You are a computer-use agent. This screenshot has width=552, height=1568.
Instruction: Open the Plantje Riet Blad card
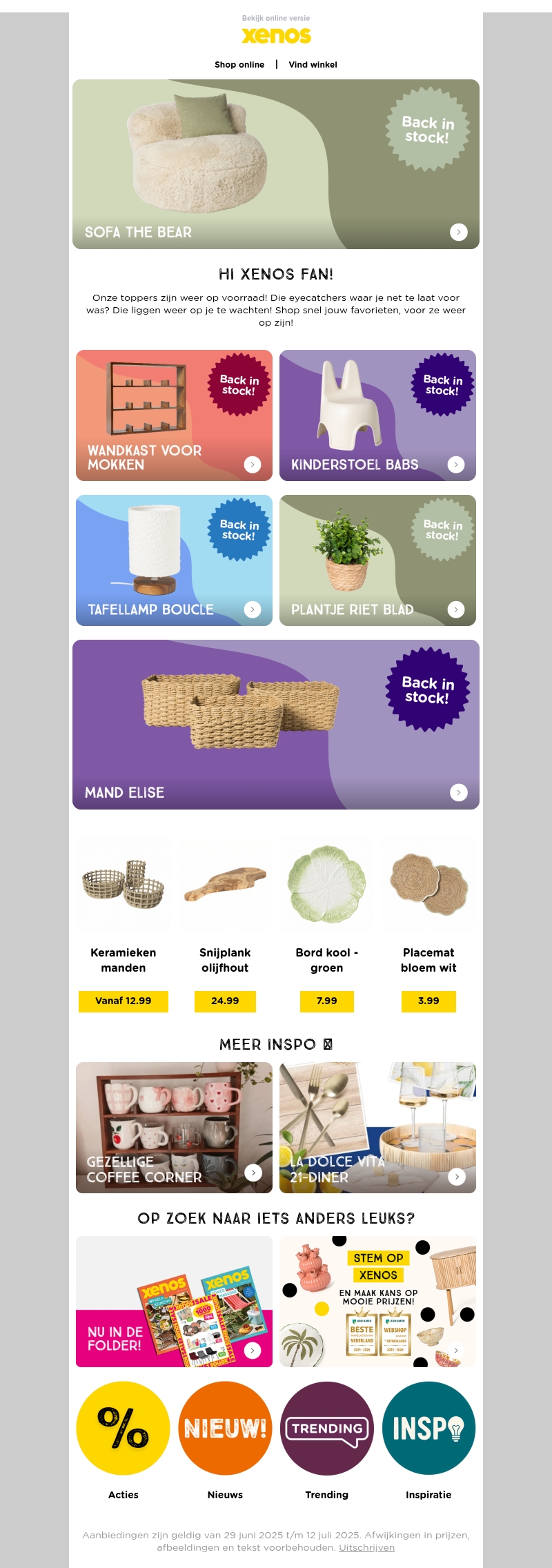[377, 560]
